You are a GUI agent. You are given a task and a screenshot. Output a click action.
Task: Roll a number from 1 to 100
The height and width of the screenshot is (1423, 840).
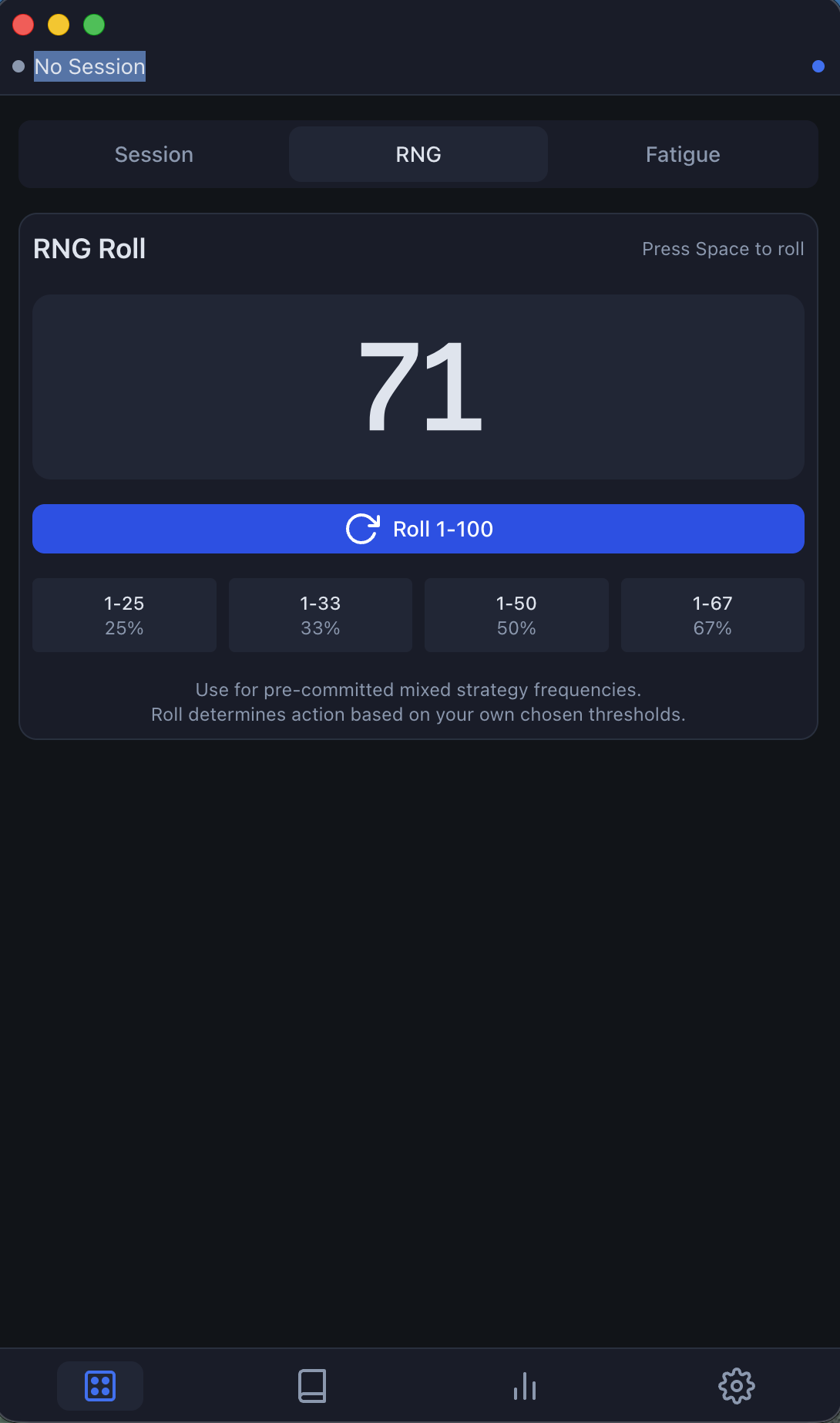pos(418,529)
